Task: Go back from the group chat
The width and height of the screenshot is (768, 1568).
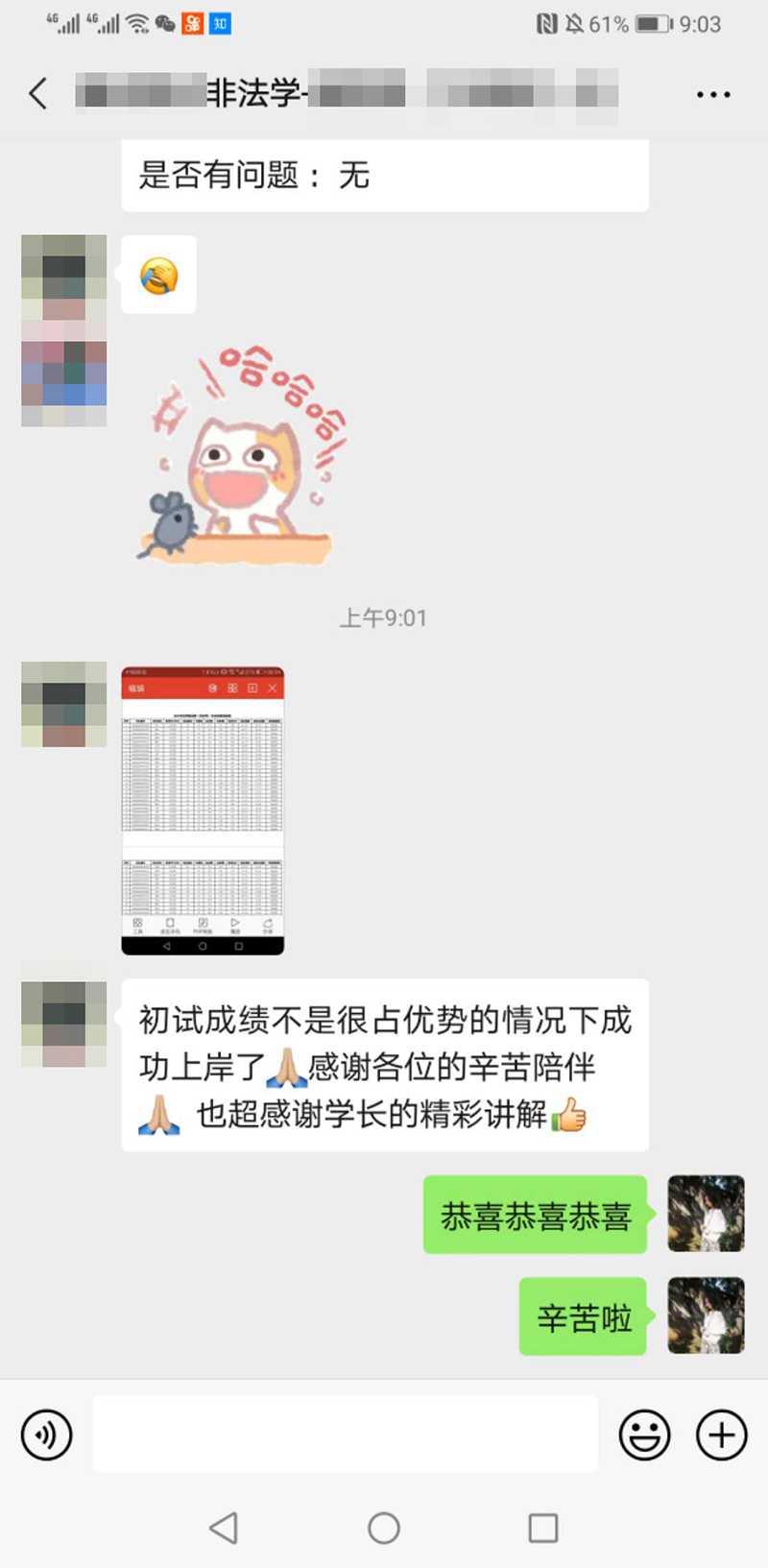Action: (38, 94)
